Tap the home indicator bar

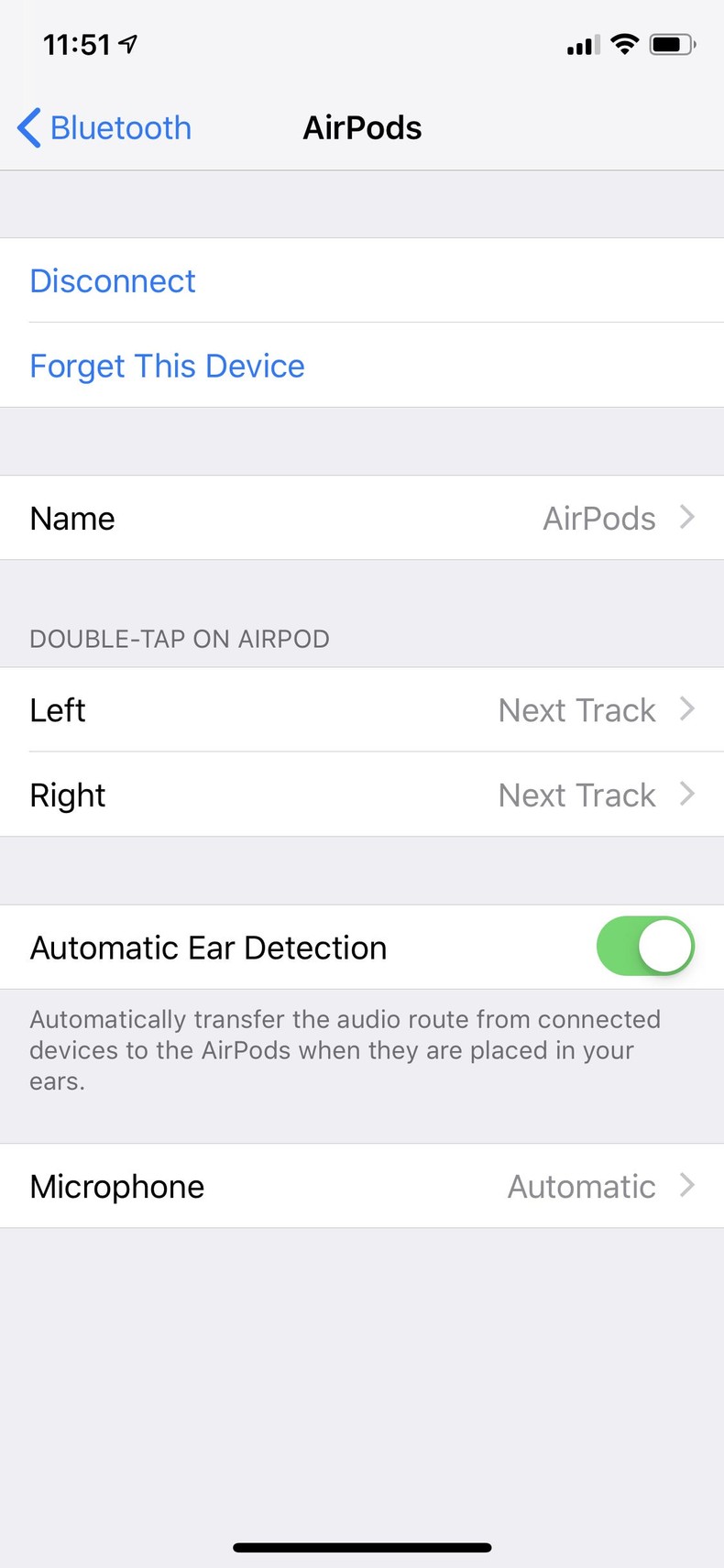click(x=362, y=1540)
